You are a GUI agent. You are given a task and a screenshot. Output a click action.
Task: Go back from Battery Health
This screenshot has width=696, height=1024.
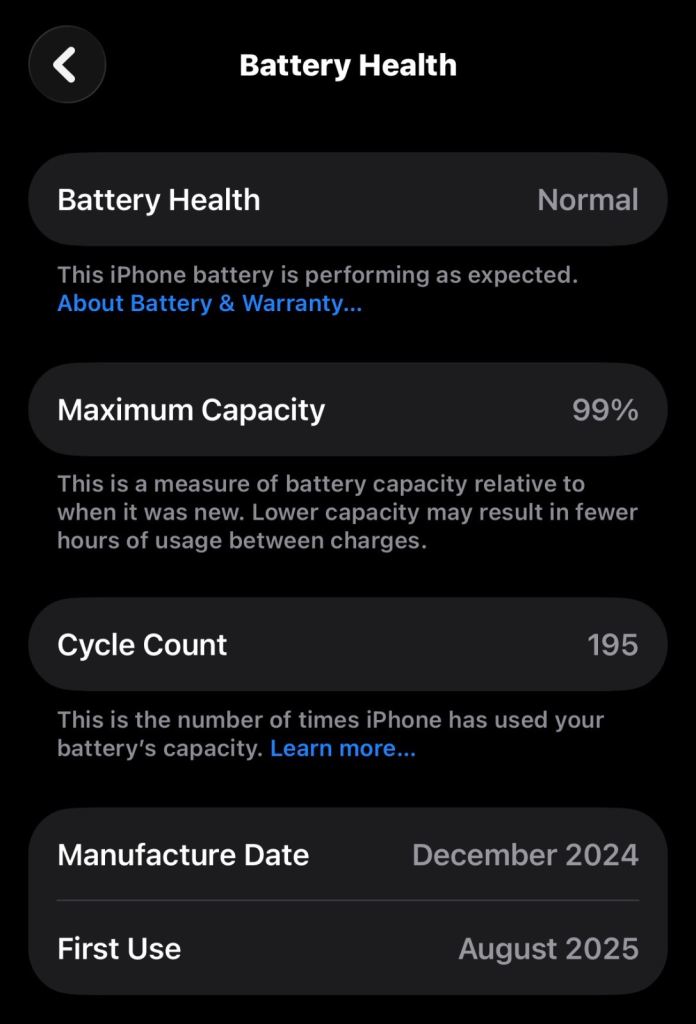[x=66, y=65]
